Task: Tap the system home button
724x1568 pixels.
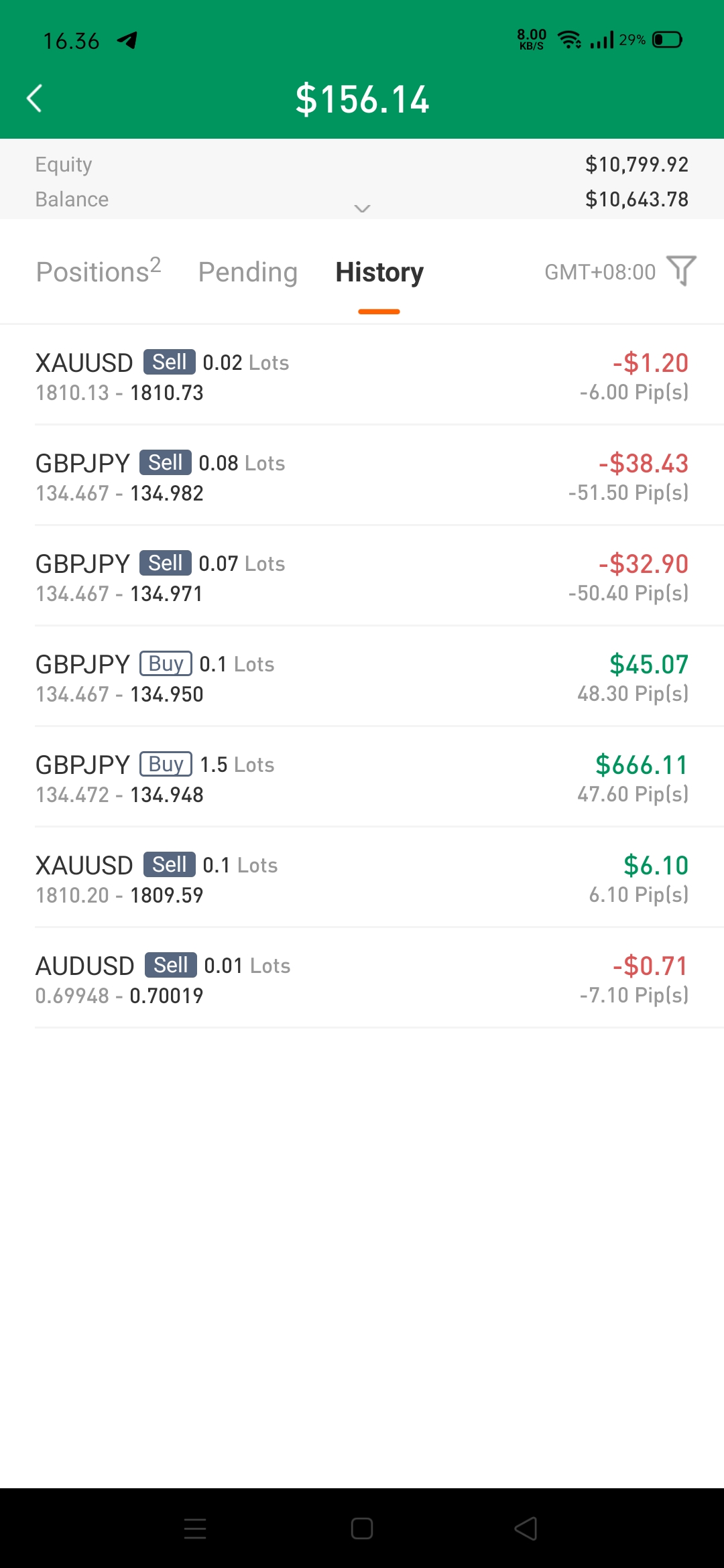Action: pyautogui.click(x=362, y=1528)
